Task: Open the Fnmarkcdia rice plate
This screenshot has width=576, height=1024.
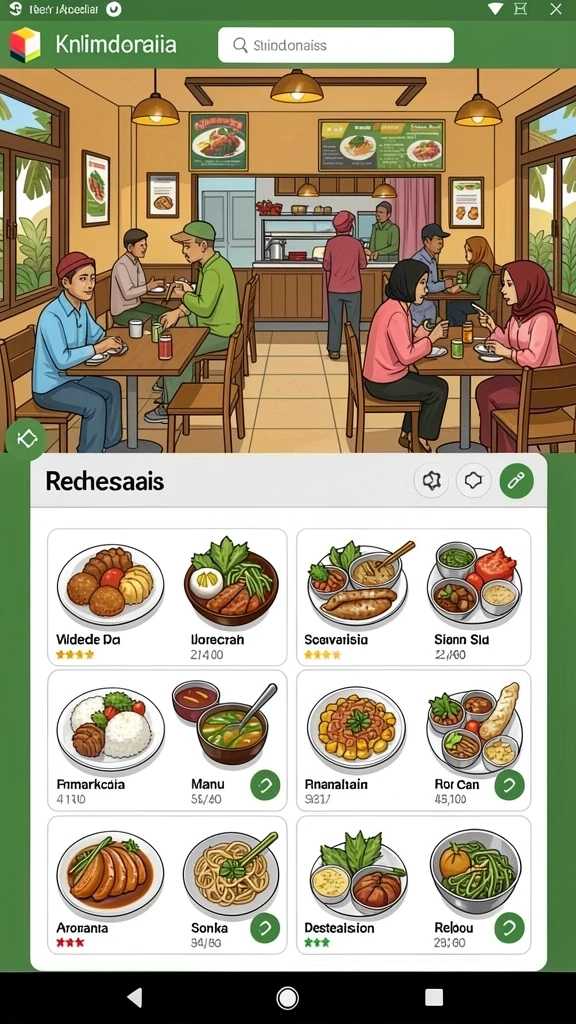Action: pos(110,741)
